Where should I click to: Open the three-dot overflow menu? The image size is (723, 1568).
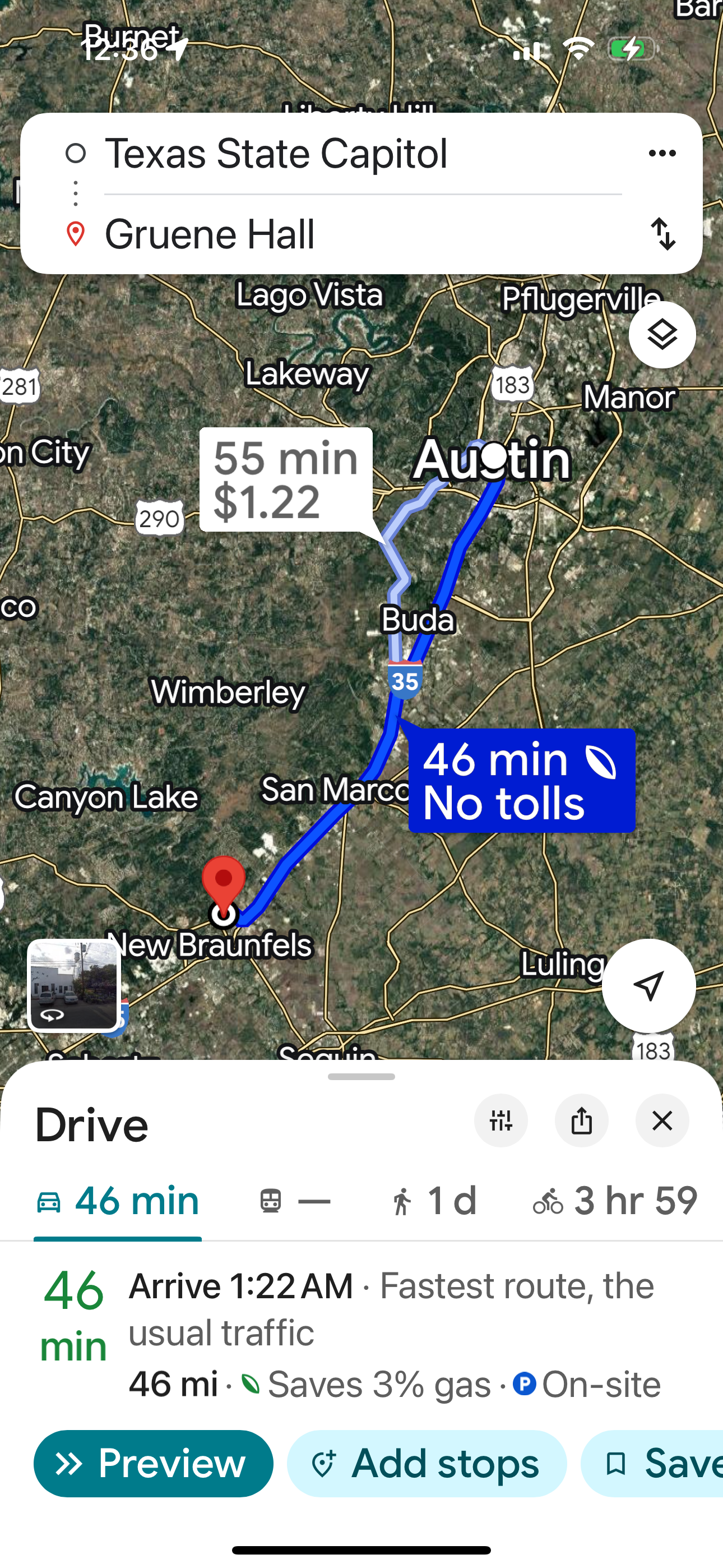pos(662,154)
